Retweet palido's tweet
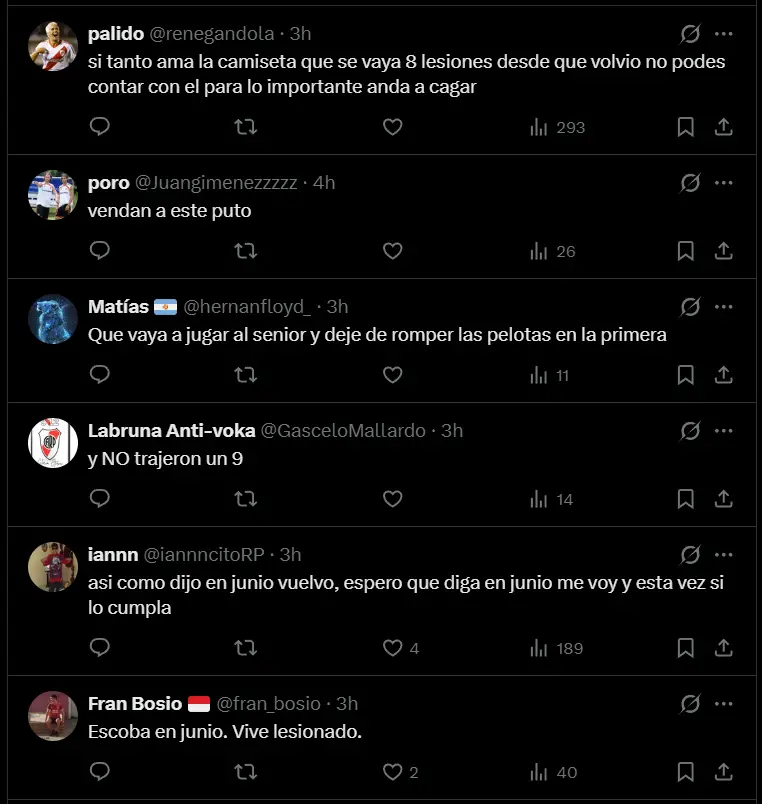Viewport: 762px width, 804px height. [245, 127]
